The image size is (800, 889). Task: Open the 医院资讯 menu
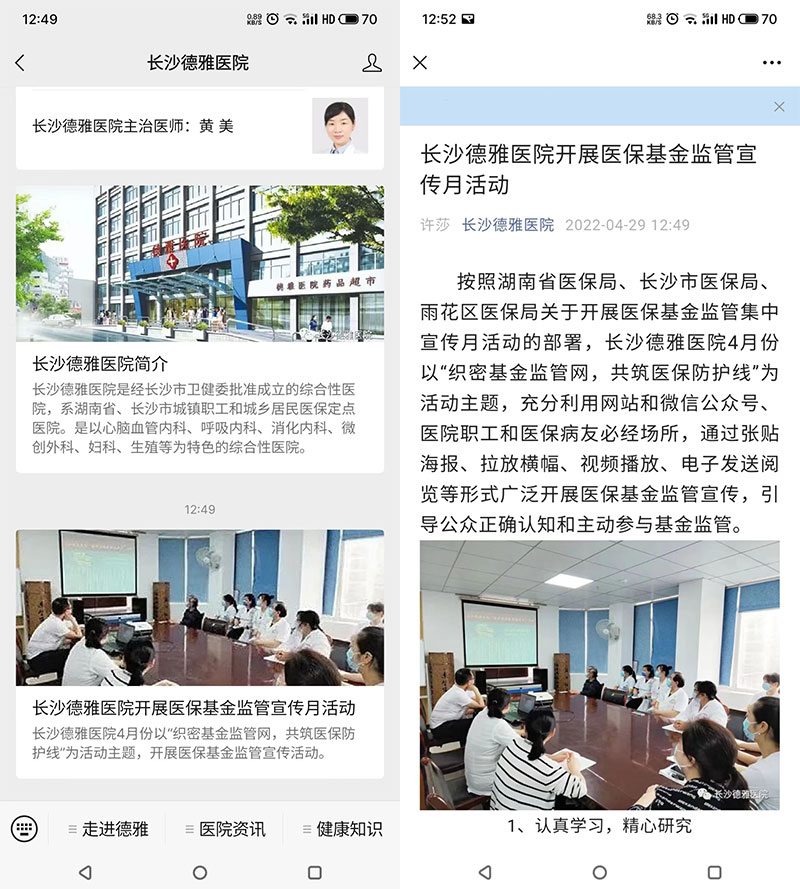(230, 829)
